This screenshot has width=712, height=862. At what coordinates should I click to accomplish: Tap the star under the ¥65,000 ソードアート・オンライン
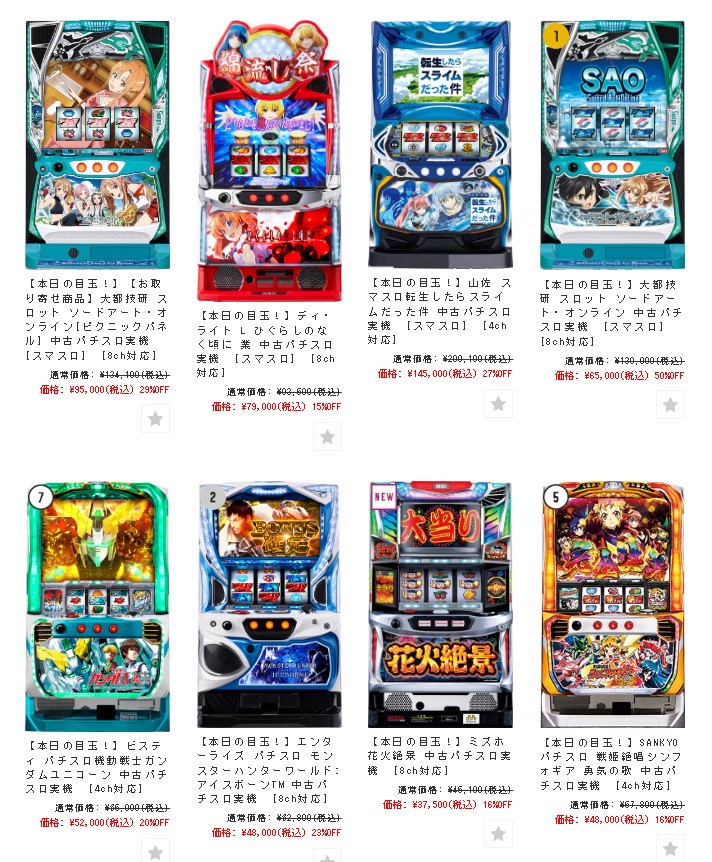670,404
